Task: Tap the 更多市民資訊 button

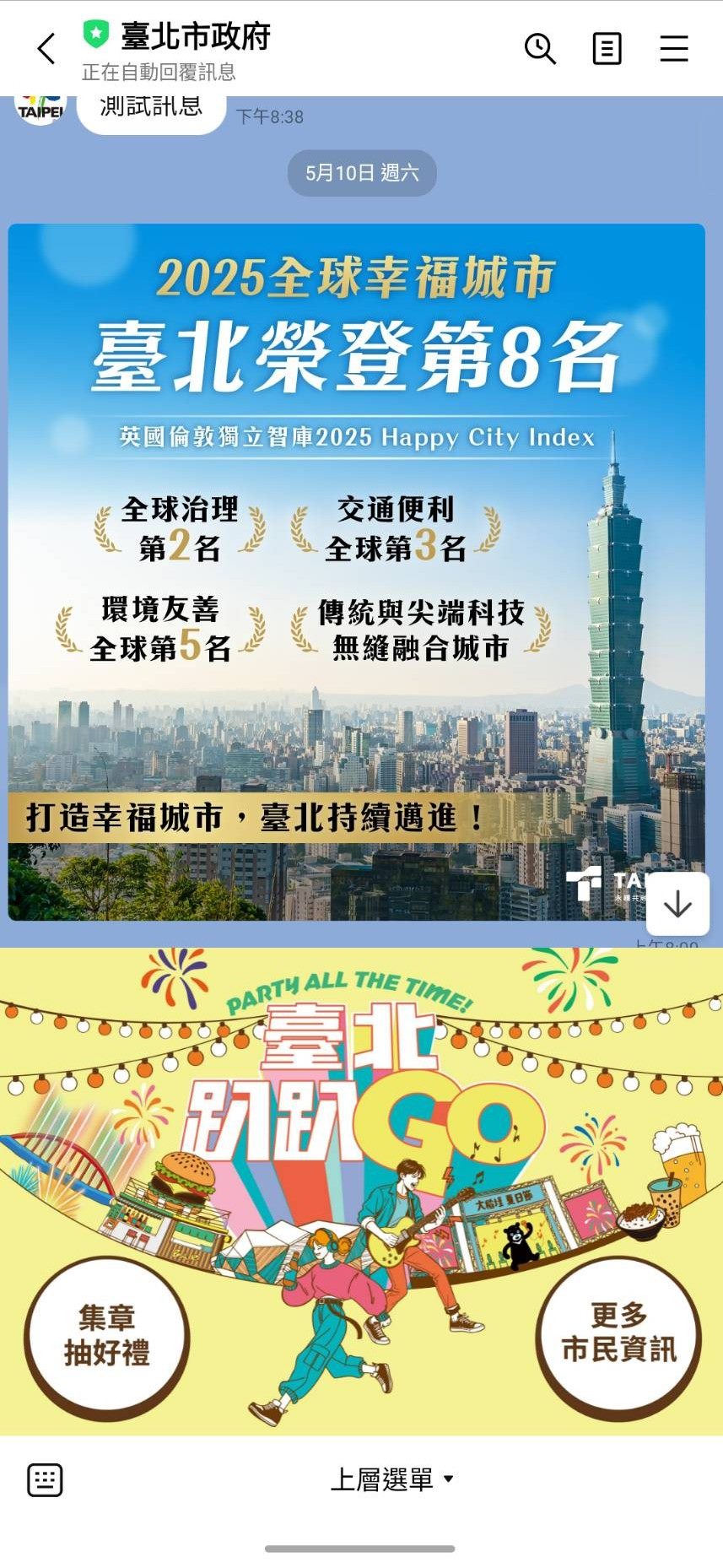Action: (618, 1333)
